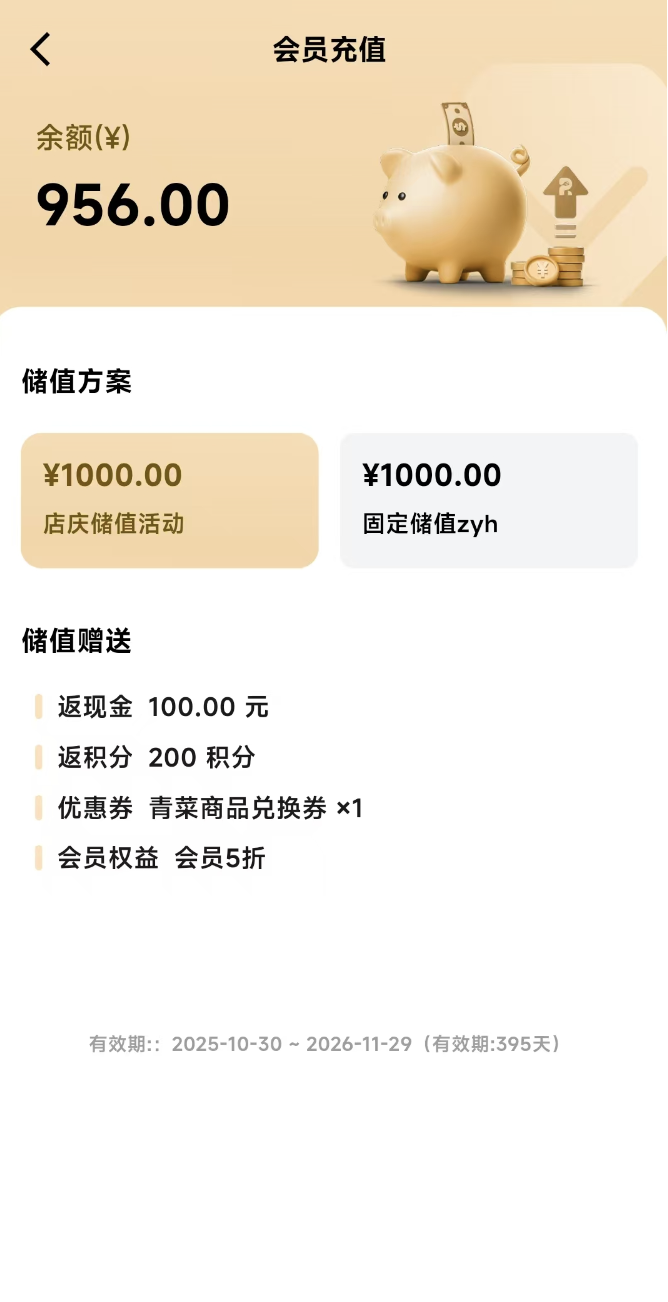Go back from the 会员充值 page

40,49
